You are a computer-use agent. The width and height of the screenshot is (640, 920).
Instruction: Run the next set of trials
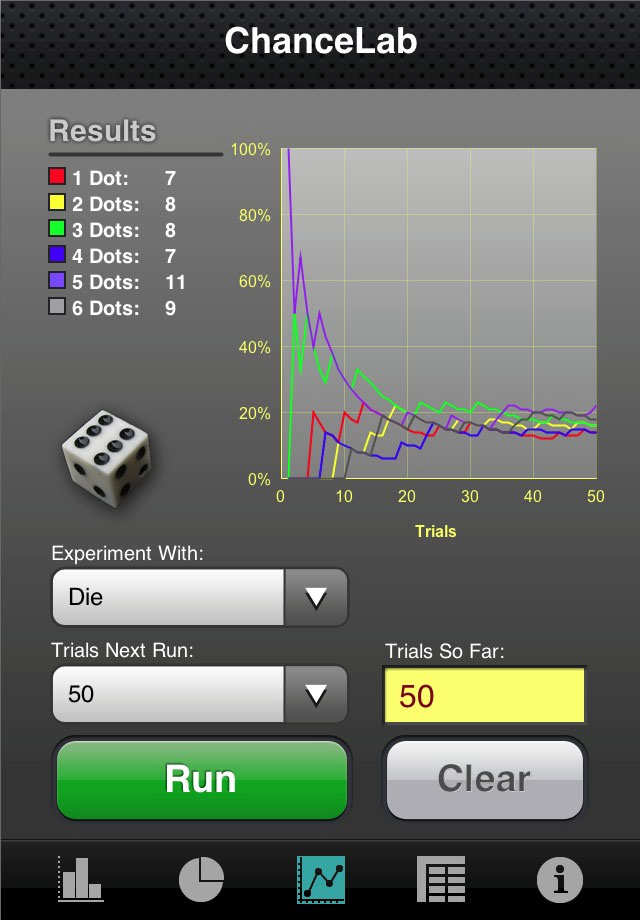pos(201,780)
